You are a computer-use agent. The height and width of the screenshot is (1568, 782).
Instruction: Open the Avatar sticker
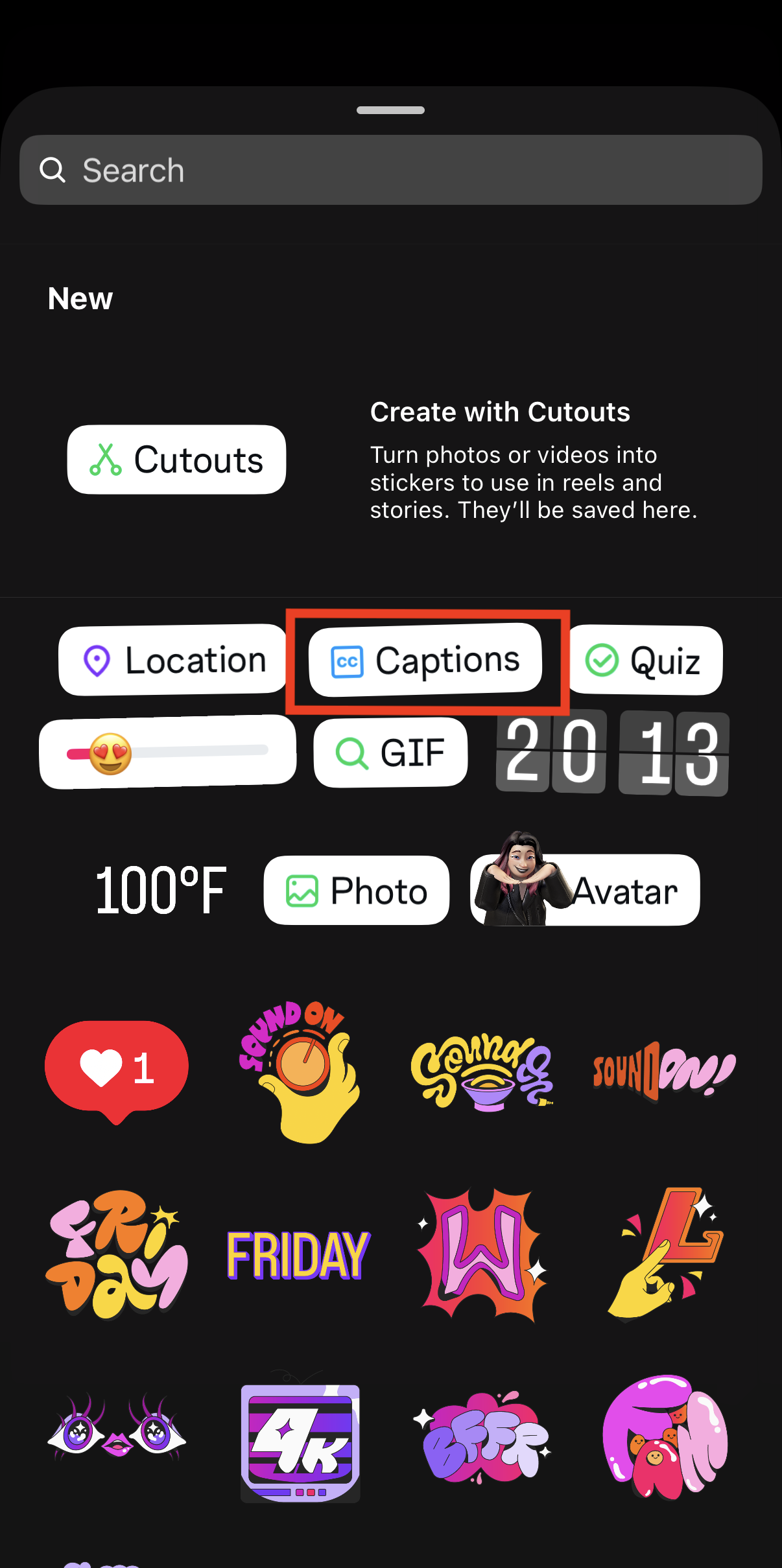coord(585,890)
